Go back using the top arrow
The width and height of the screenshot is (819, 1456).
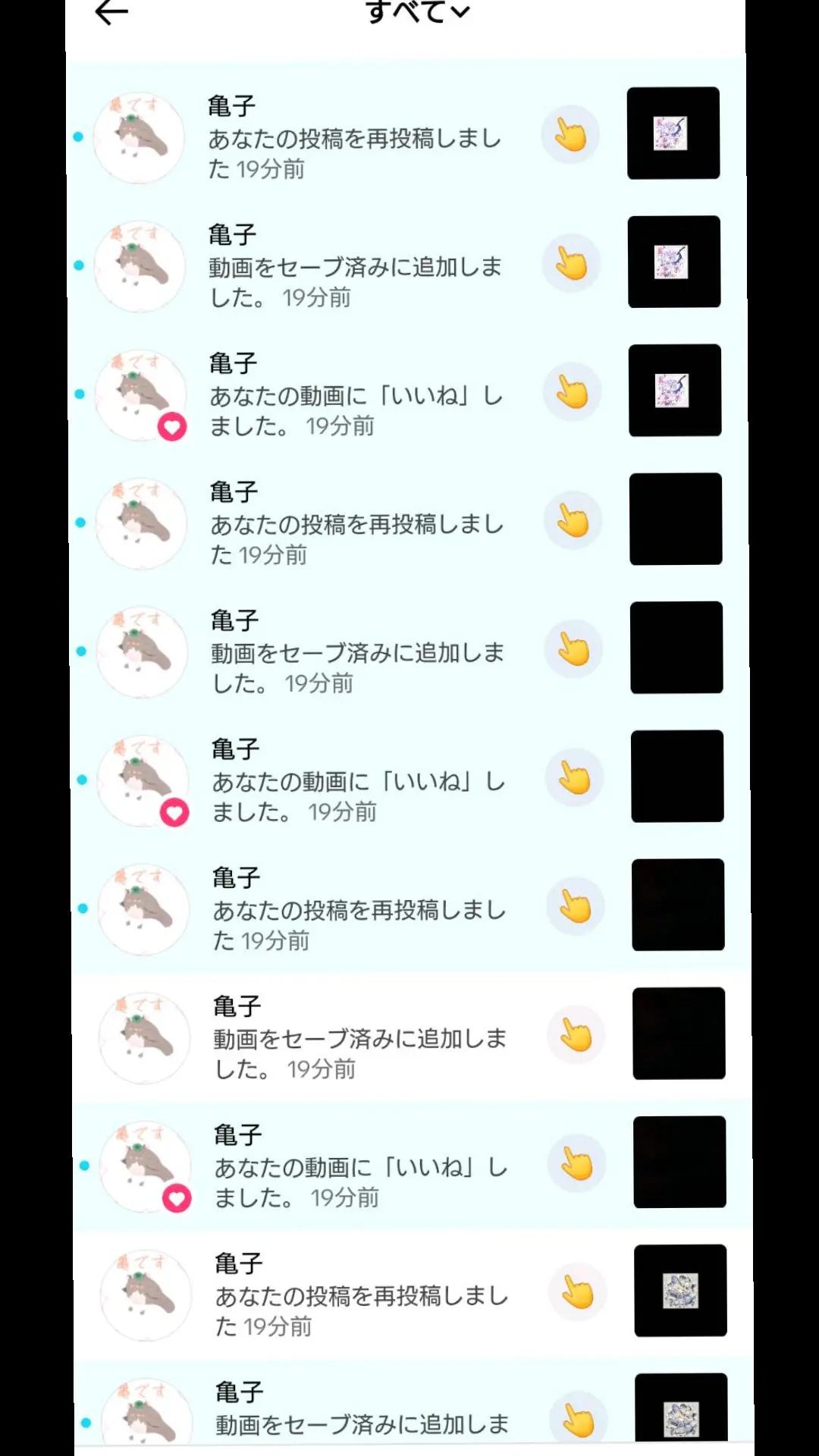111,11
